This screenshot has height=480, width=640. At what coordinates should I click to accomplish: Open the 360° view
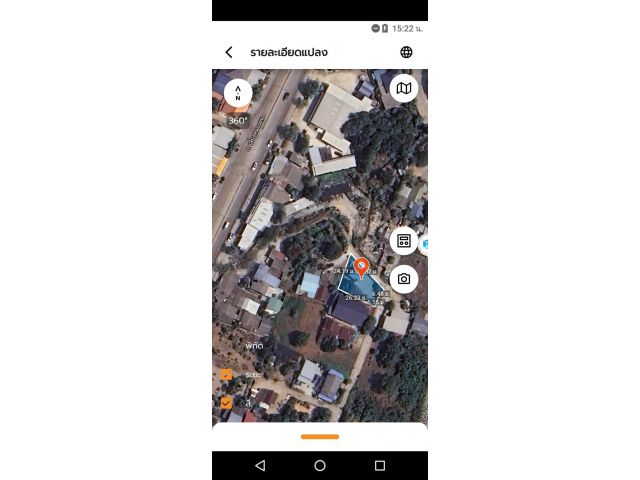238,120
